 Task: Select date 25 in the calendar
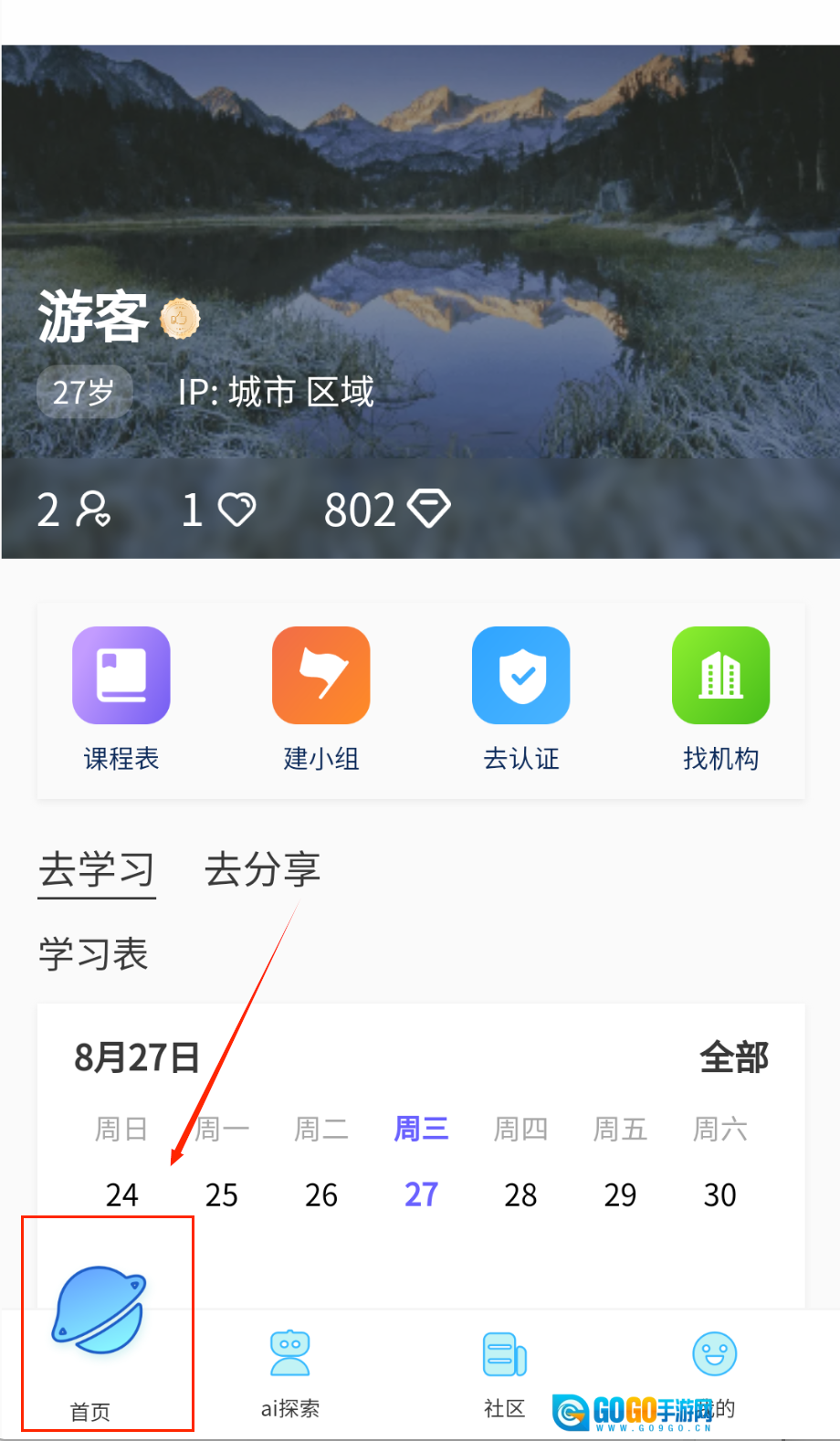(221, 1194)
